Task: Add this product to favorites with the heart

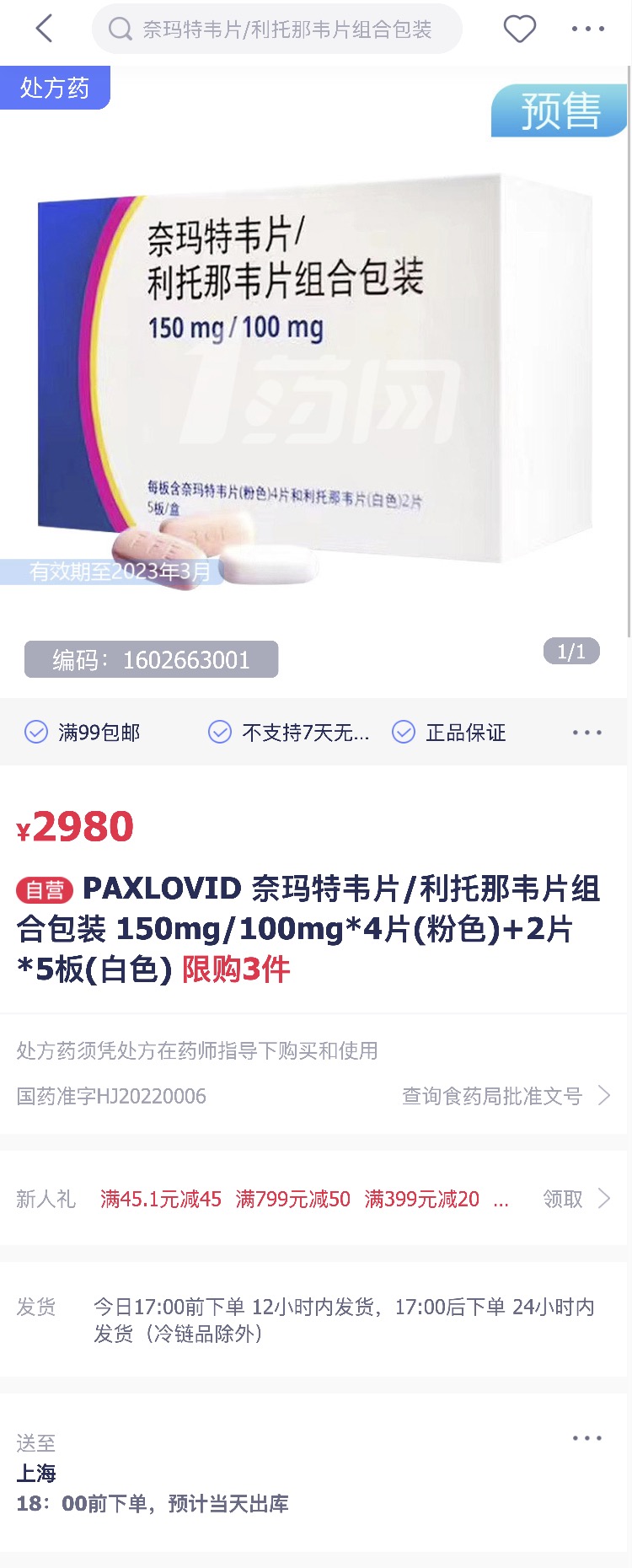Action: click(519, 30)
